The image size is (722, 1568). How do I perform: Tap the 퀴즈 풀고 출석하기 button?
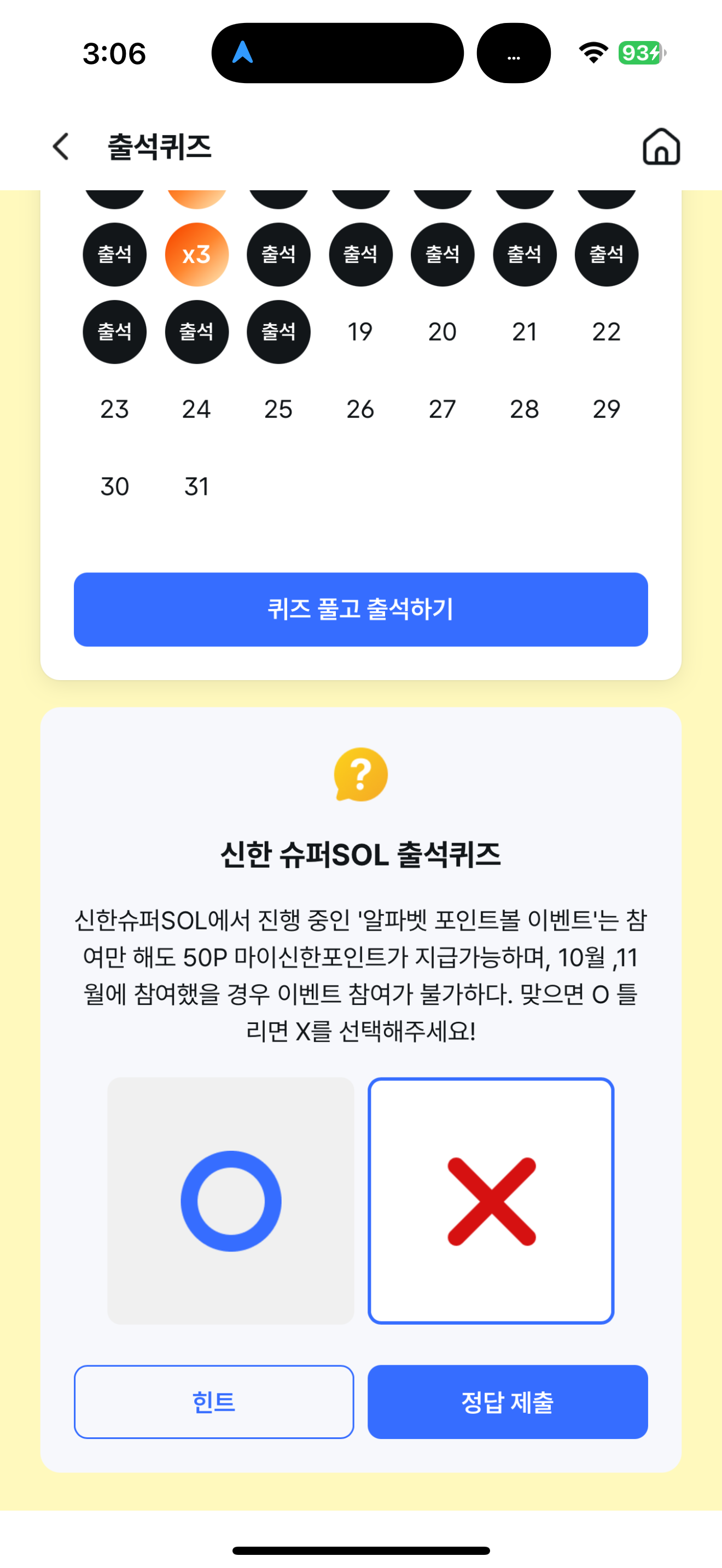pyautogui.click(x=360, y=609)
